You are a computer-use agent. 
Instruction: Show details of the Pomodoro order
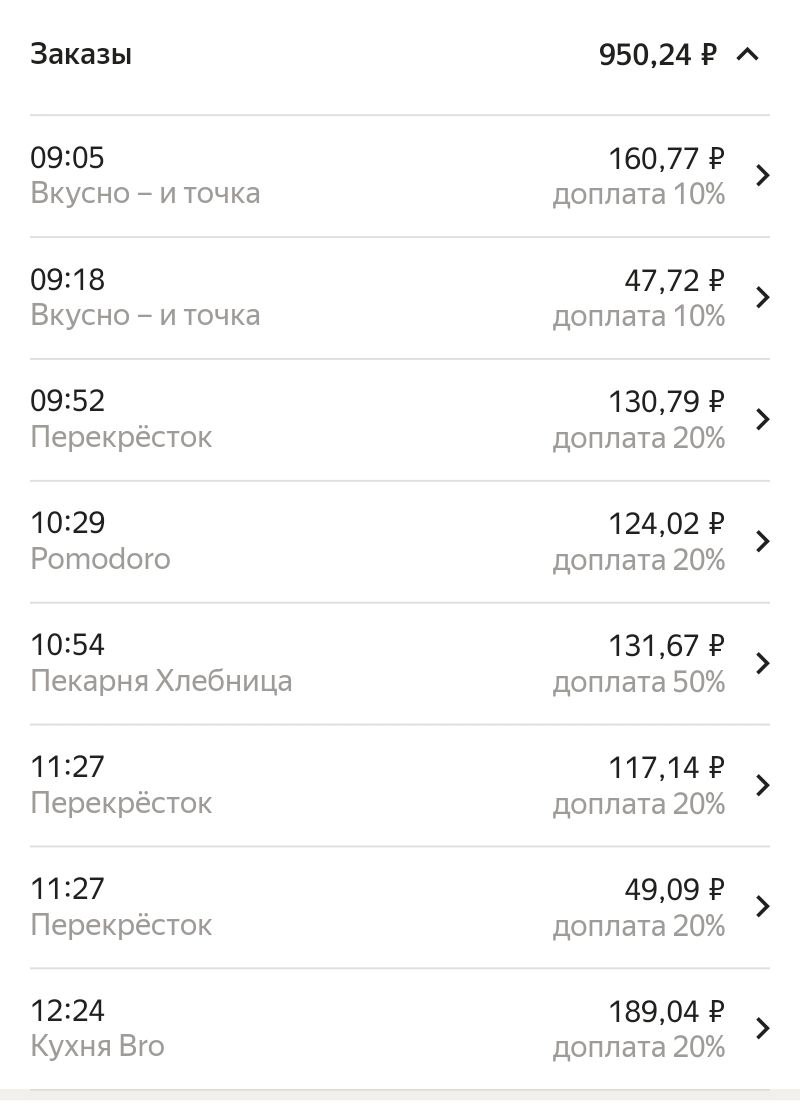tap(400, 542)
